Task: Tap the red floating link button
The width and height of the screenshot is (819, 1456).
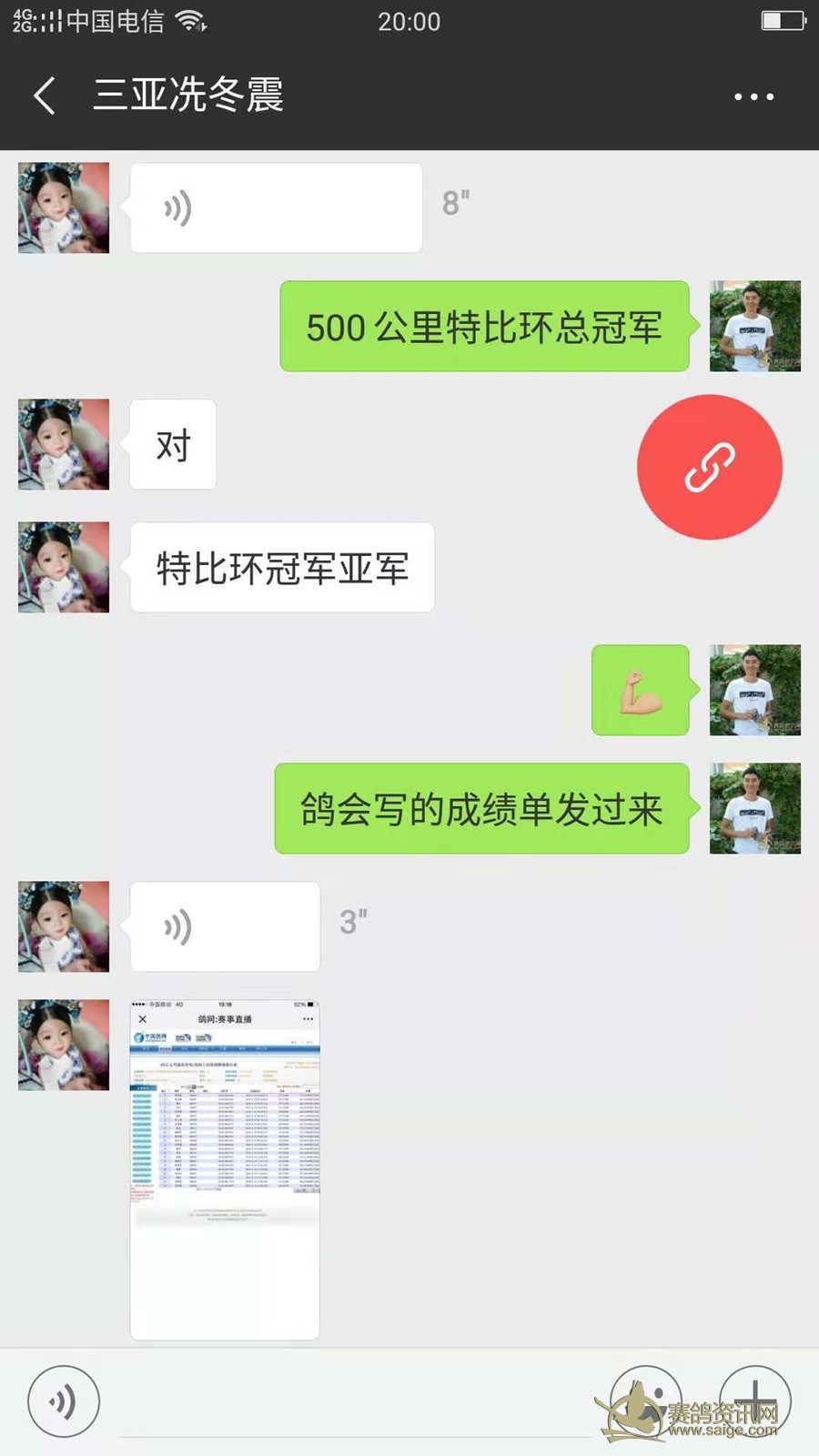Action: tap(709, 467)
